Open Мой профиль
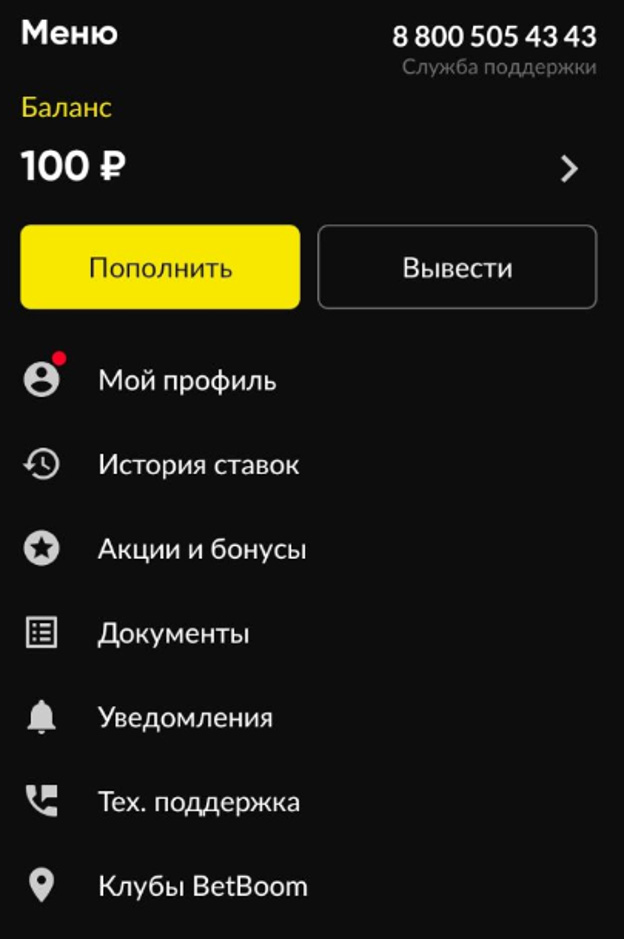Screen dimensions: 624x939 click(x=187, y=381)
